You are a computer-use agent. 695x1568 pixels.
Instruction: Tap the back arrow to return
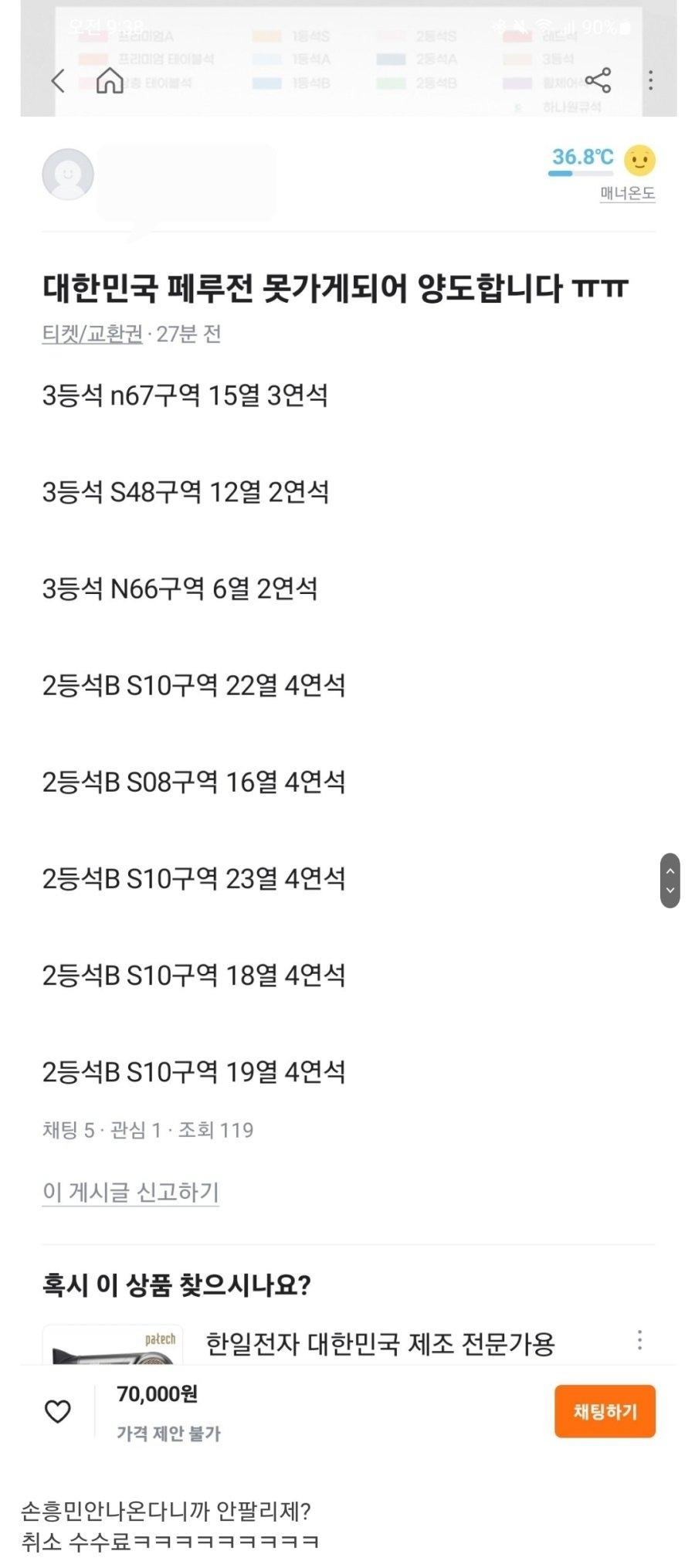coord(59,80)
